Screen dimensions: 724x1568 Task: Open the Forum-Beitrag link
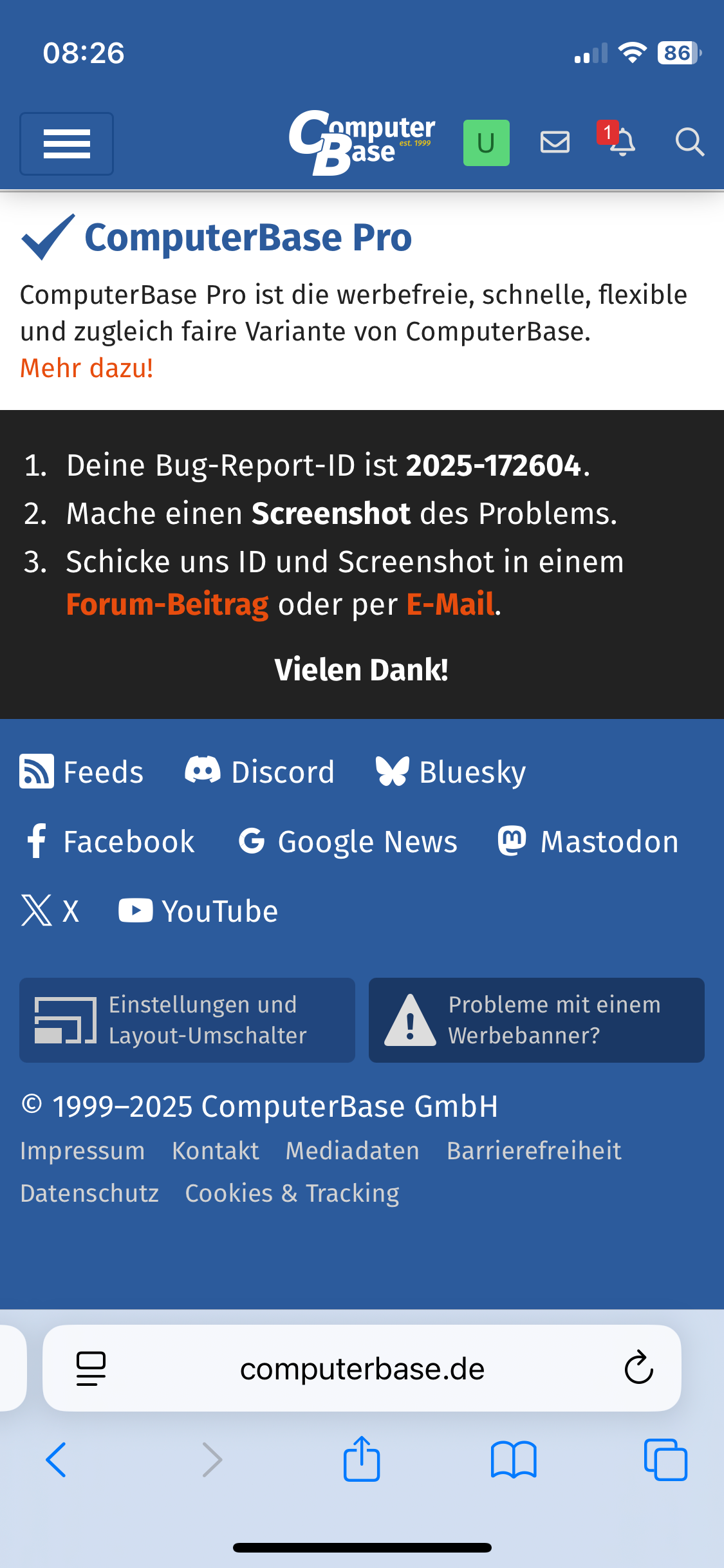pos(167,604)
